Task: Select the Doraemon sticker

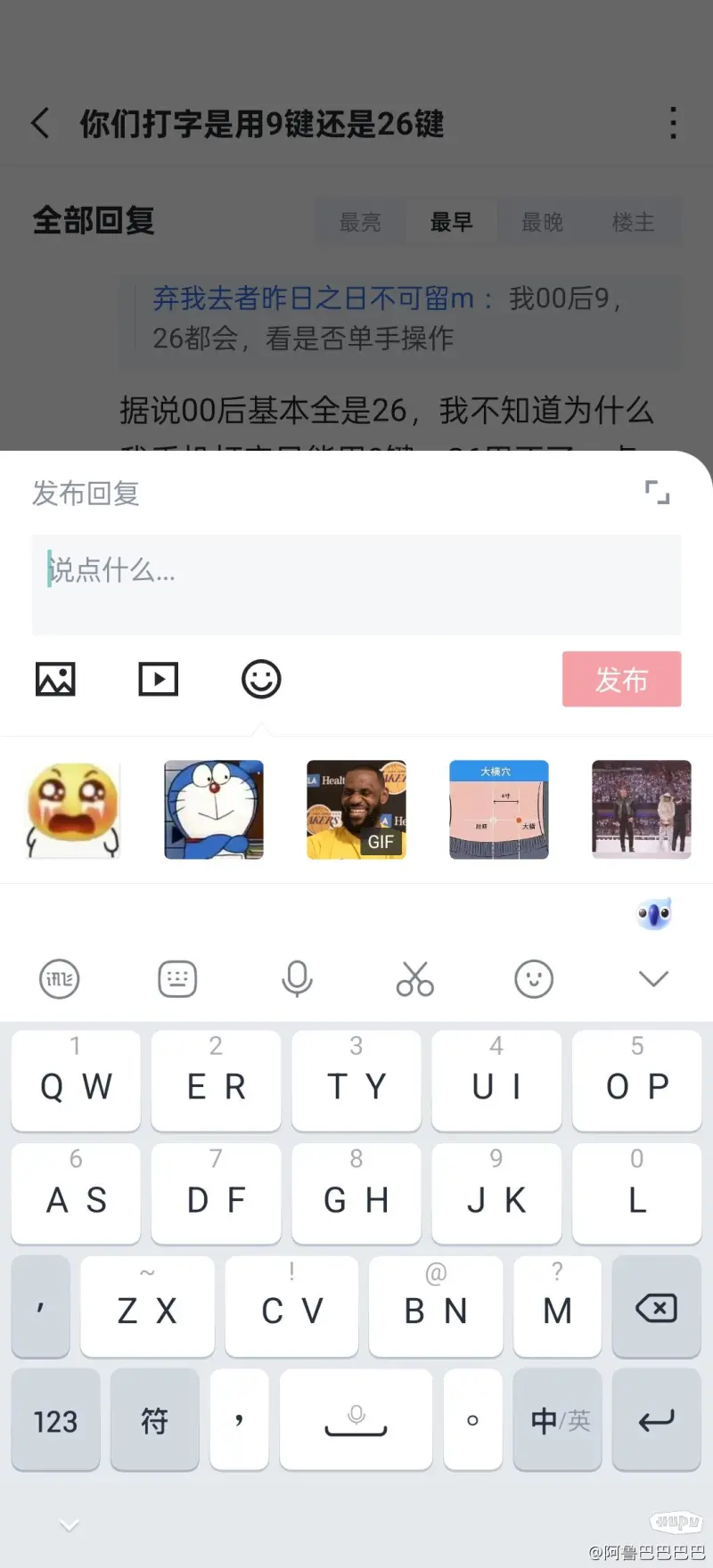Action: (214, 809)
